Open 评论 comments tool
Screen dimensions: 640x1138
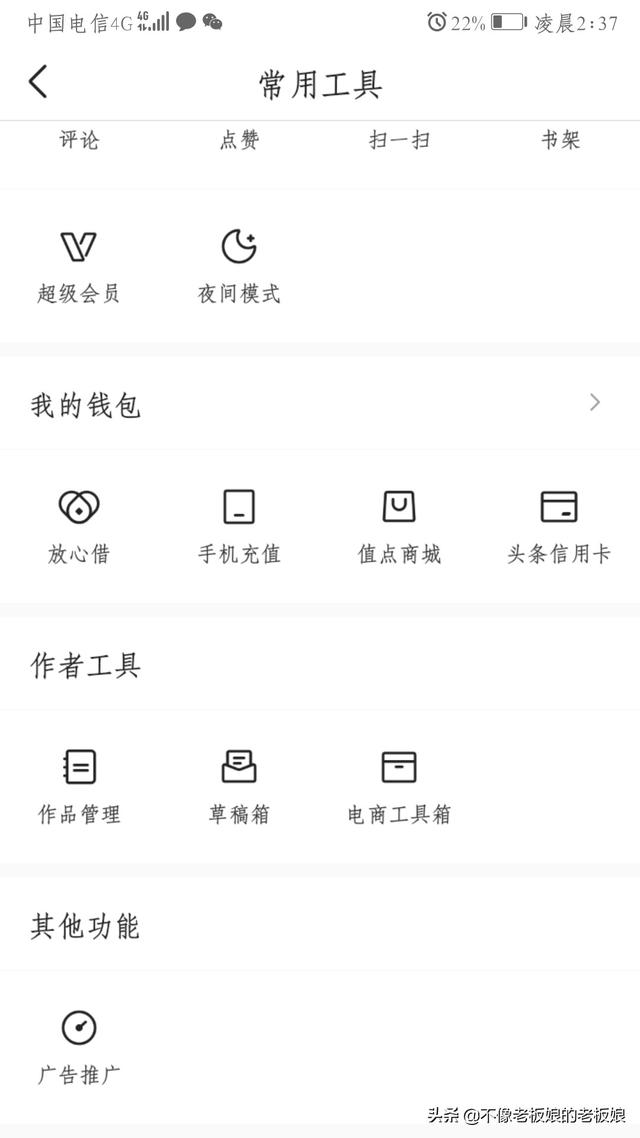click(79, 140)
